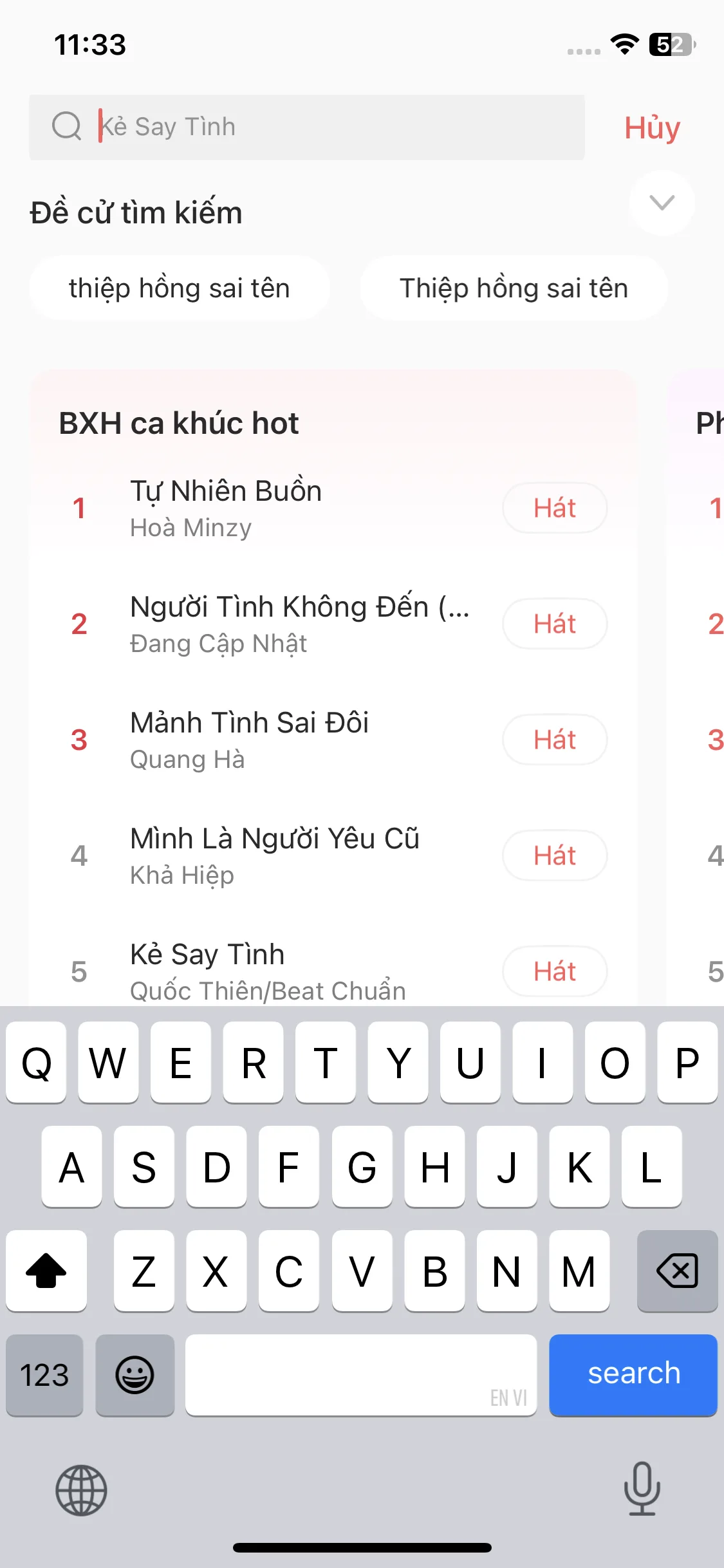
Task: Open the emoji keyboard
Action: coord(135,1376)
